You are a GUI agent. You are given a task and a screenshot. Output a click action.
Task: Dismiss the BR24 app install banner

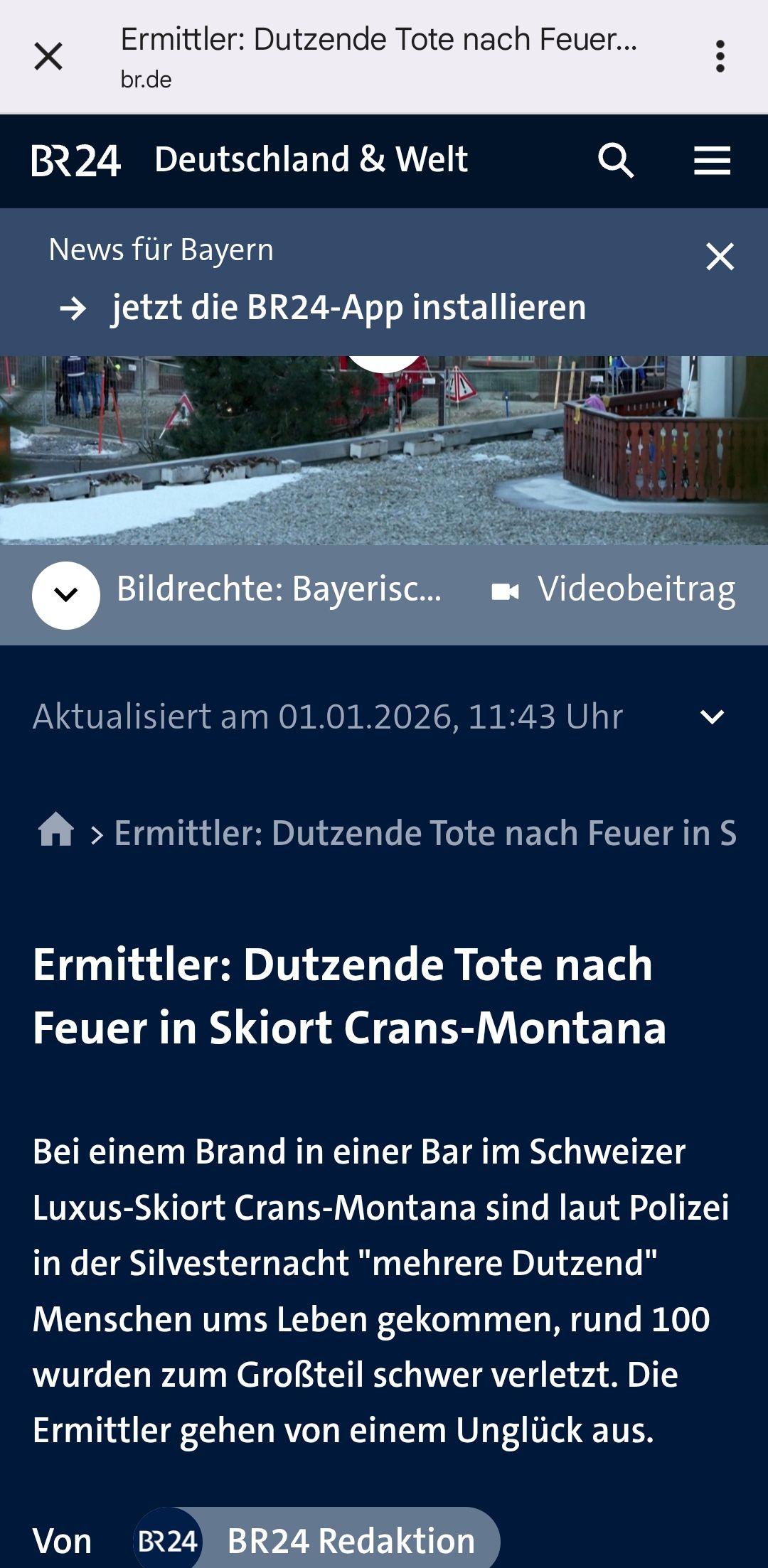pyautogui.click(x=720, y=257)
